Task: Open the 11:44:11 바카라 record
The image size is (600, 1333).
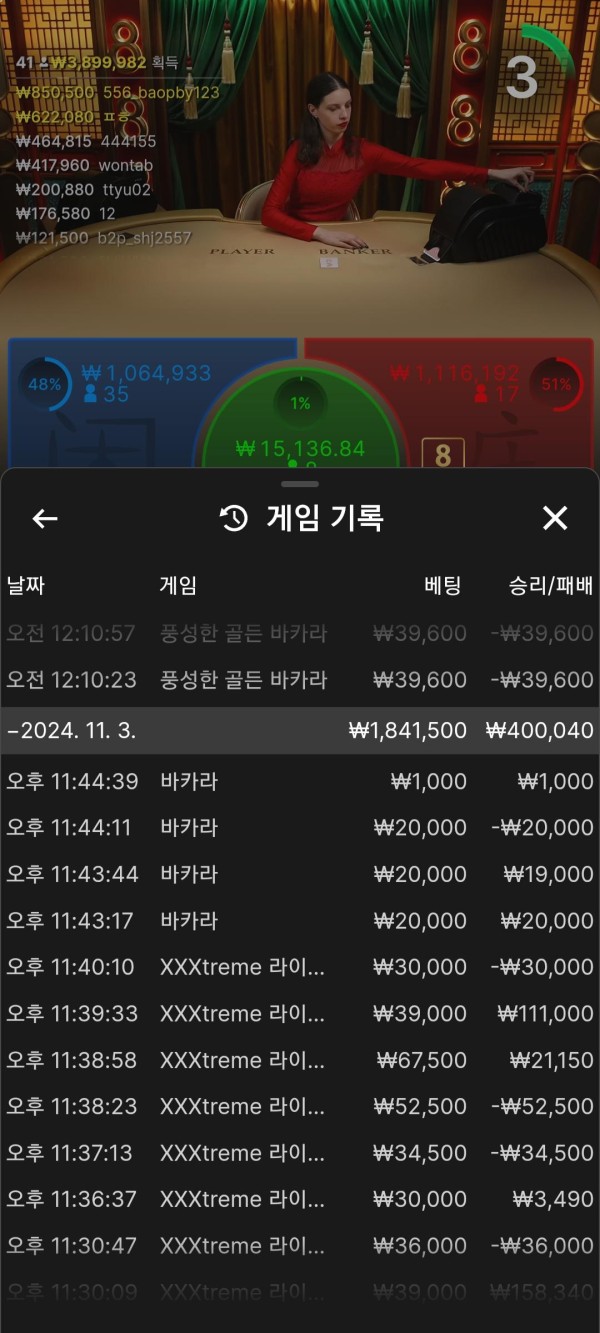Action: pos(300,828)
